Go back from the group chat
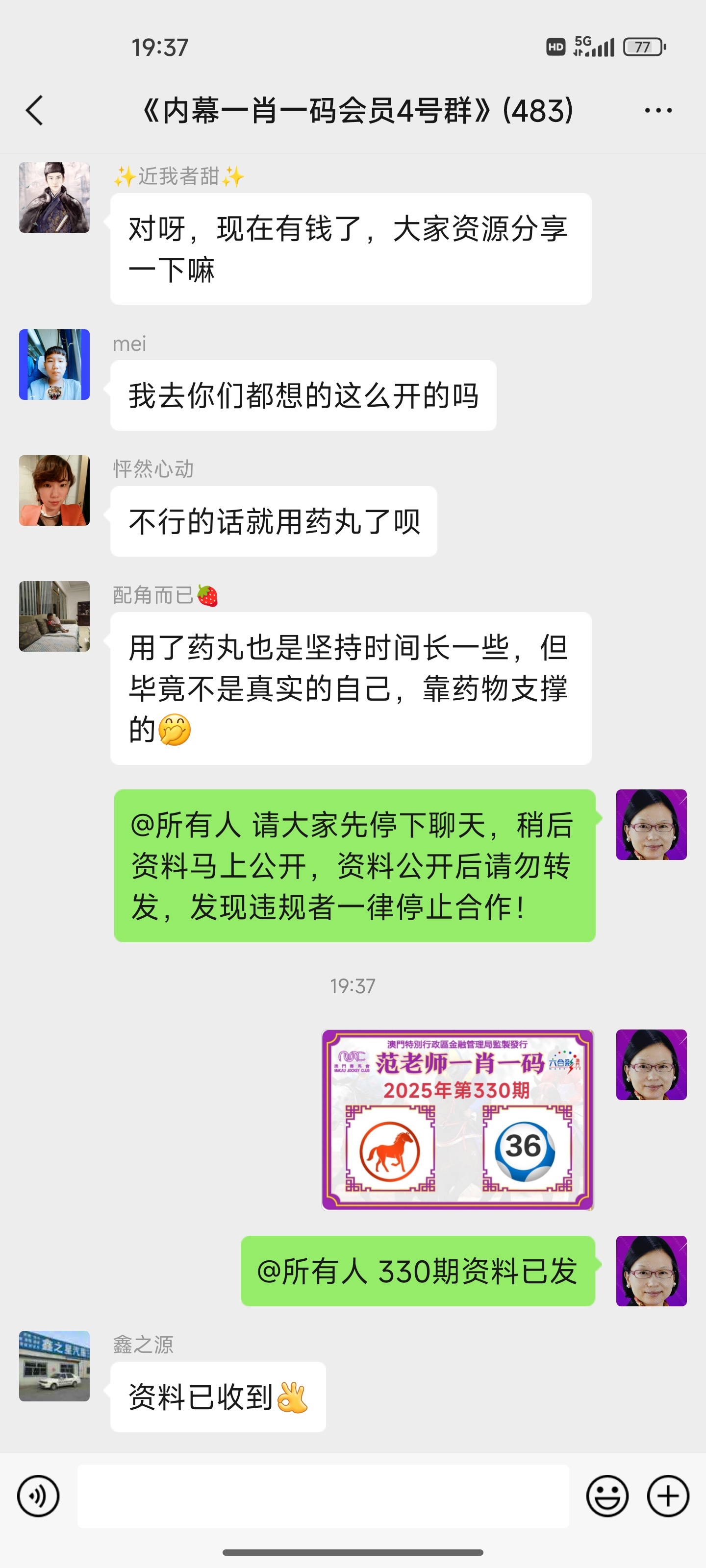 [35, 110]
